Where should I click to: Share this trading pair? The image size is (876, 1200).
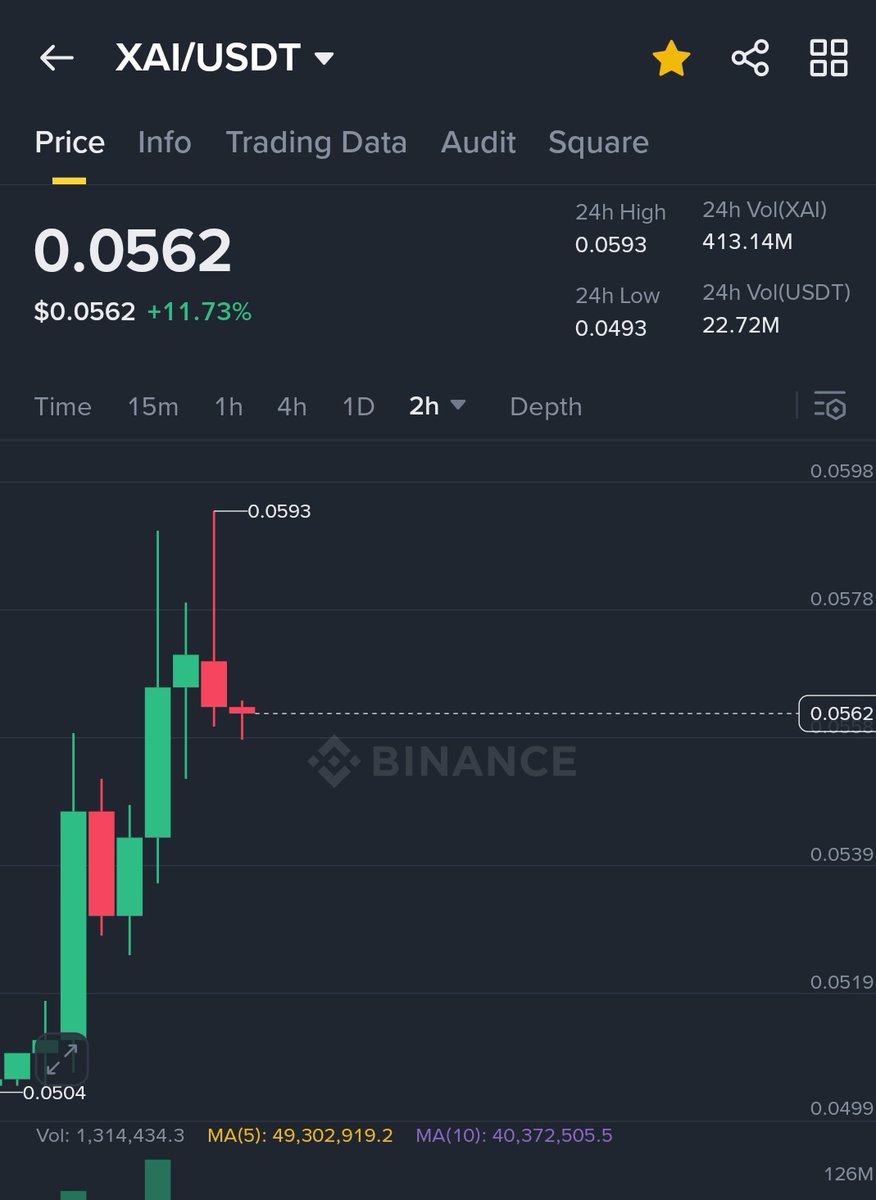750,58
